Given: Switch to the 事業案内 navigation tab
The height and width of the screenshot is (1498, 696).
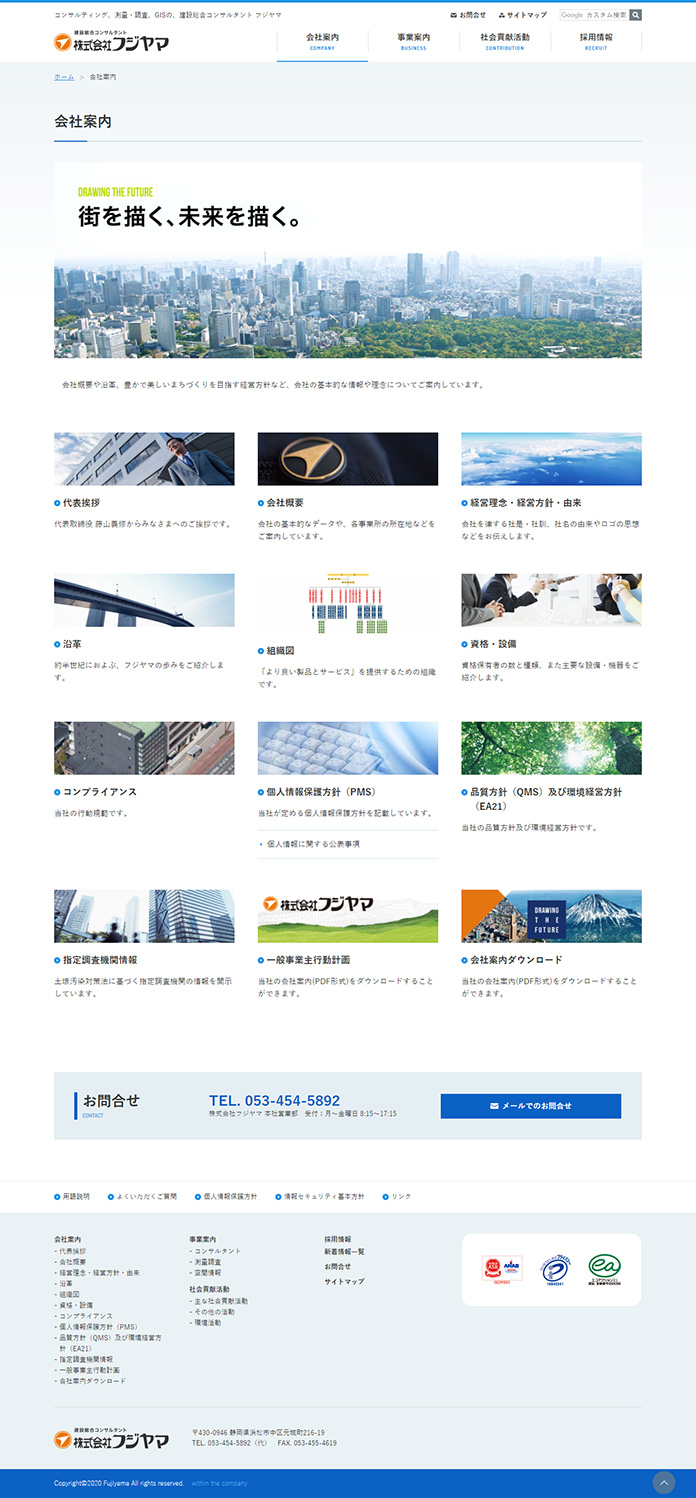Looking at the screenshot, I should 413,41.
